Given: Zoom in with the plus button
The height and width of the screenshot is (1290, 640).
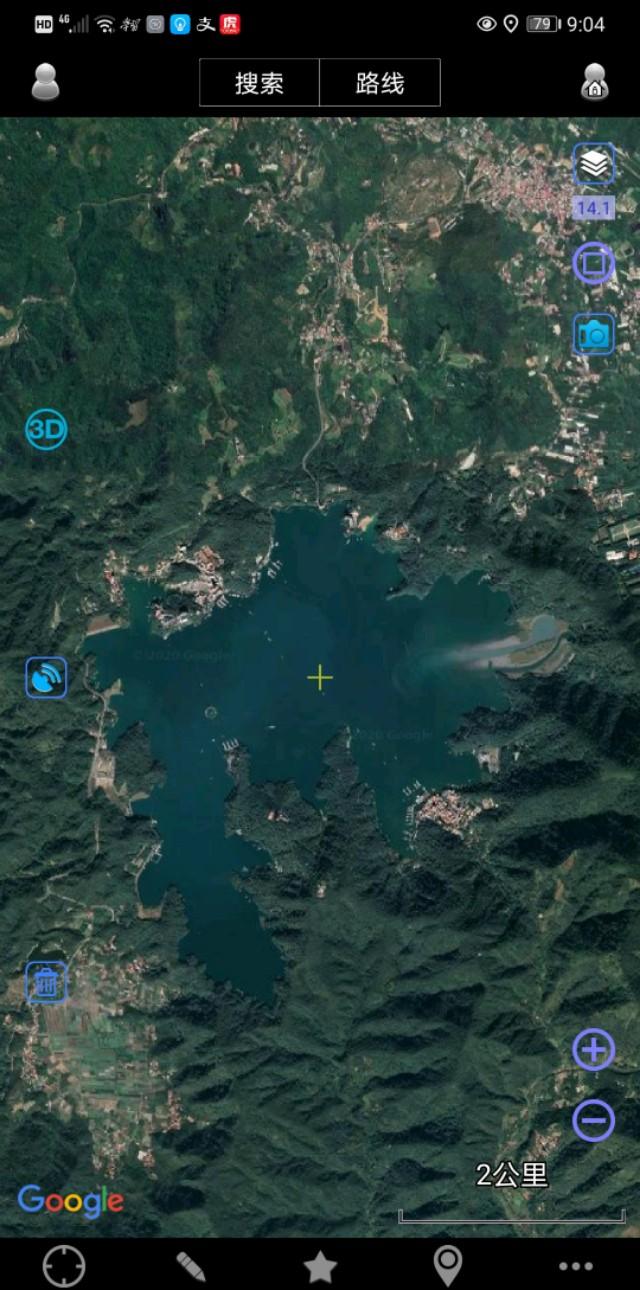Looking at the screenshot, I should coord(594,1050).
